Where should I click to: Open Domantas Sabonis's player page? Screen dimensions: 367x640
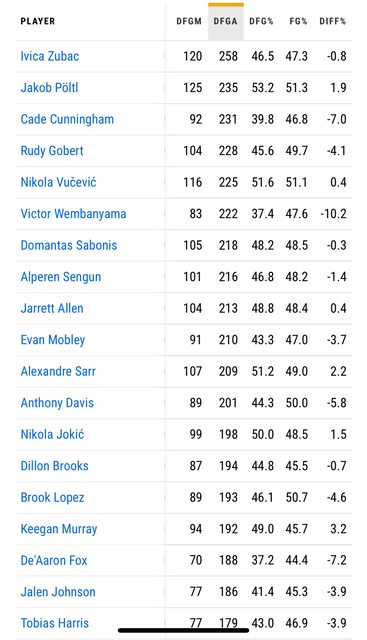tap(69, 245)
